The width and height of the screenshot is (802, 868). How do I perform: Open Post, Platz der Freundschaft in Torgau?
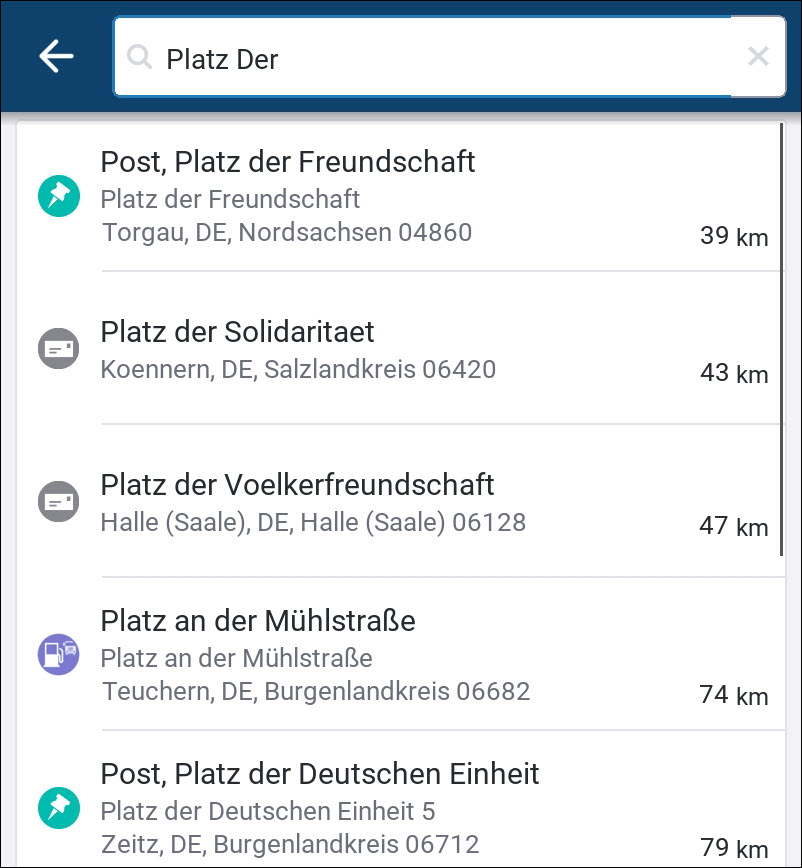[400, 197]
